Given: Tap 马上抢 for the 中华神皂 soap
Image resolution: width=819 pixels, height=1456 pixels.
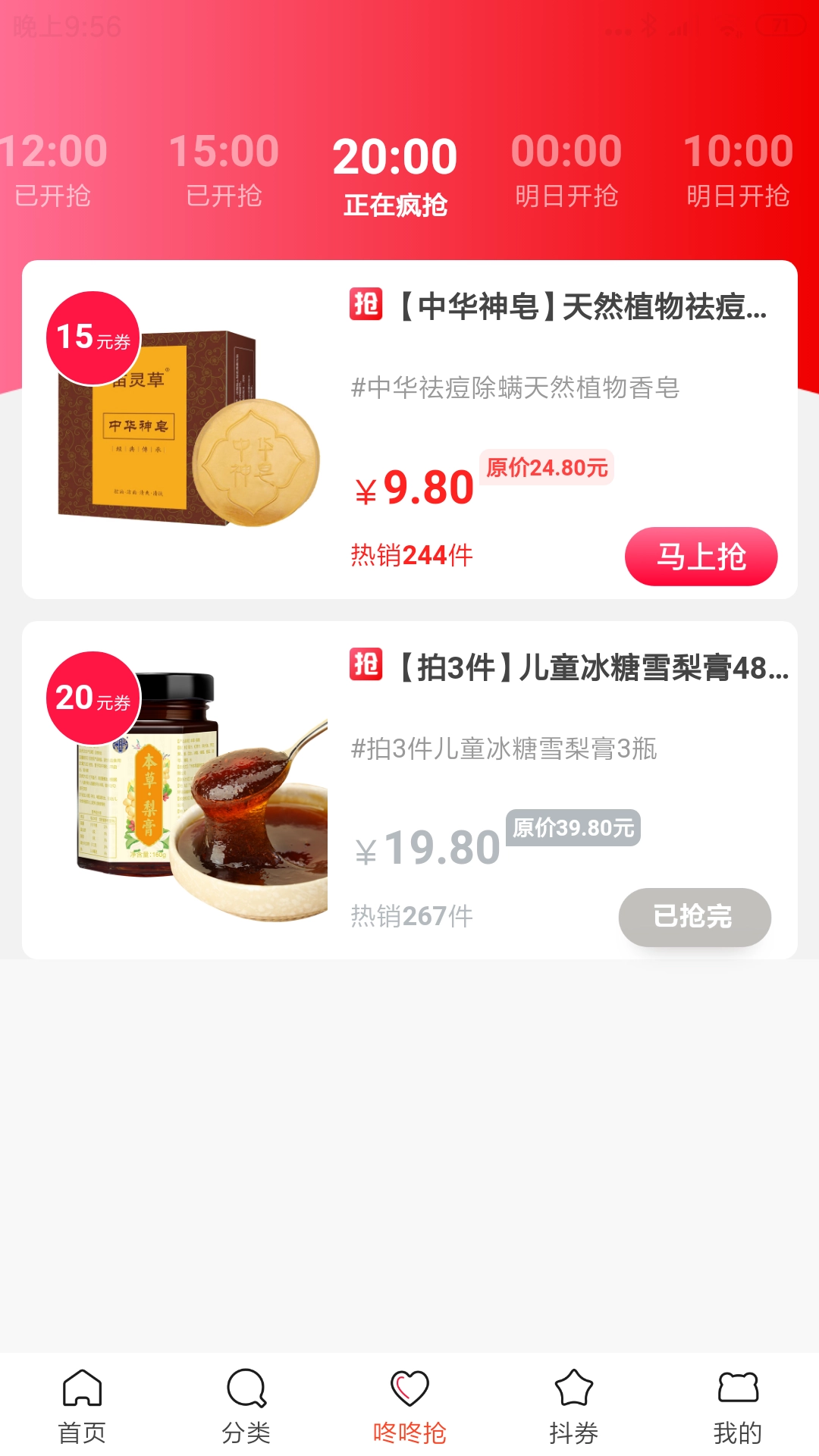Looking at the screenshot, I should click(701, 557).
